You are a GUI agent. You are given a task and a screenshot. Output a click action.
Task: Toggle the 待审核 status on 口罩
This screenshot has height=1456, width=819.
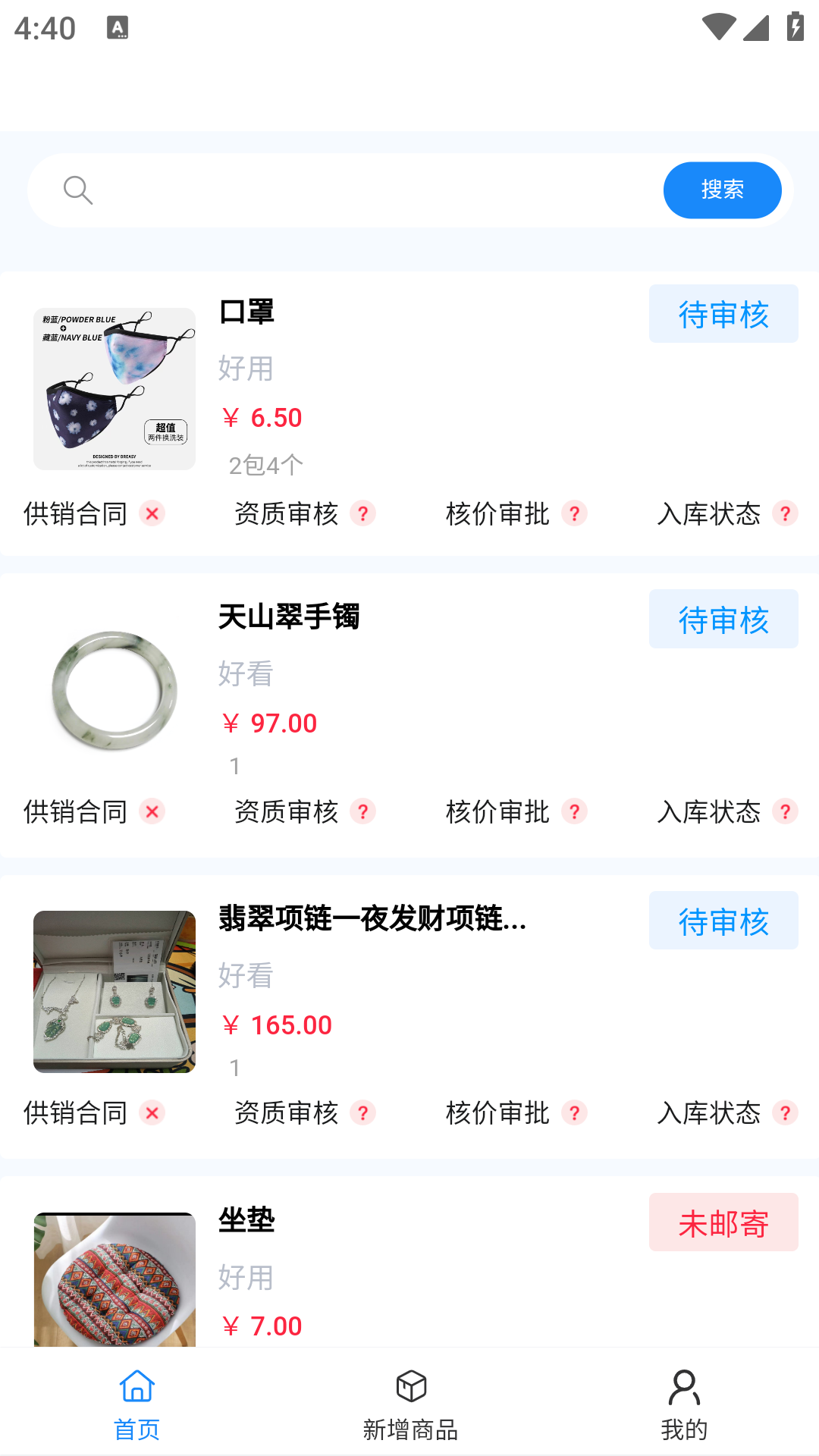[723, 313]
